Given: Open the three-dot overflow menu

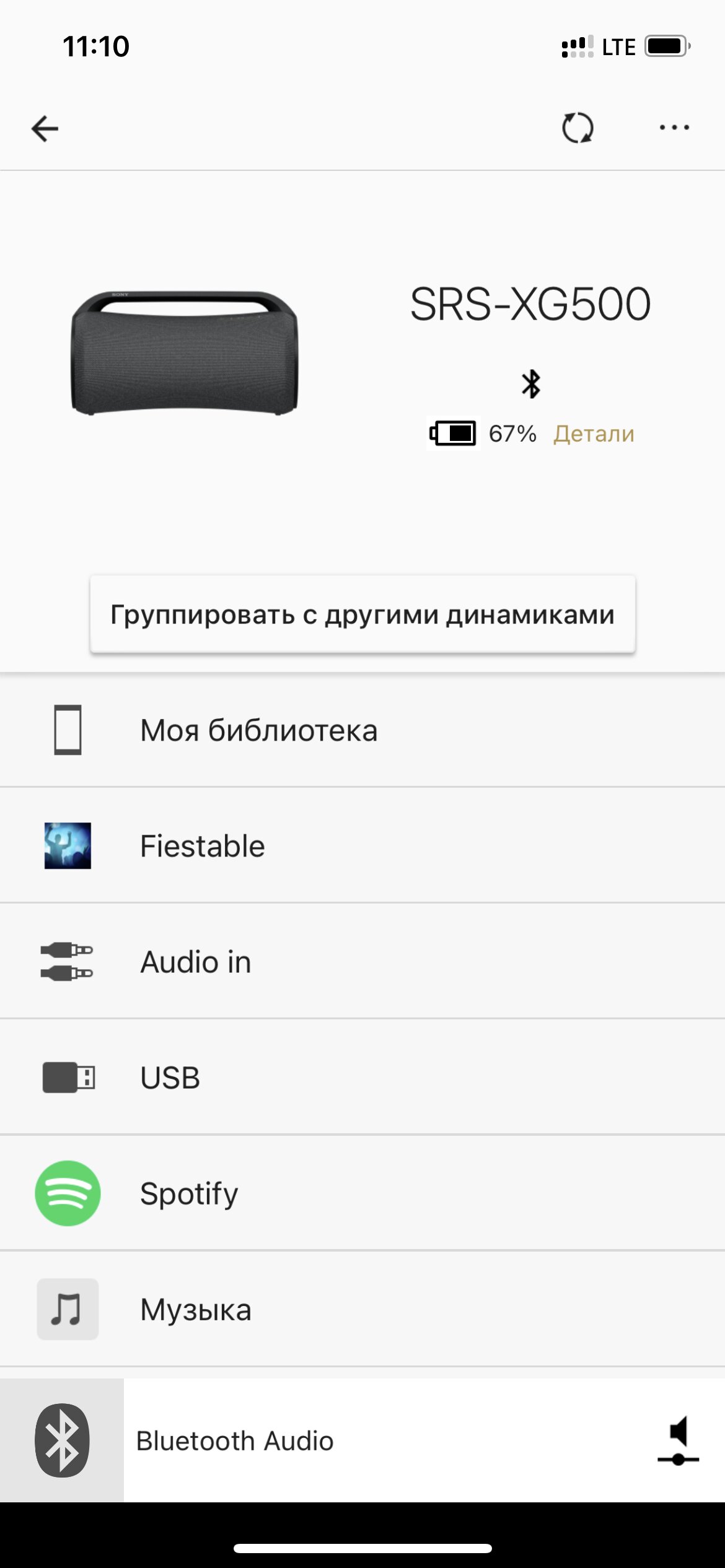Looking at the screenshot, I should [x=674, y=128].
